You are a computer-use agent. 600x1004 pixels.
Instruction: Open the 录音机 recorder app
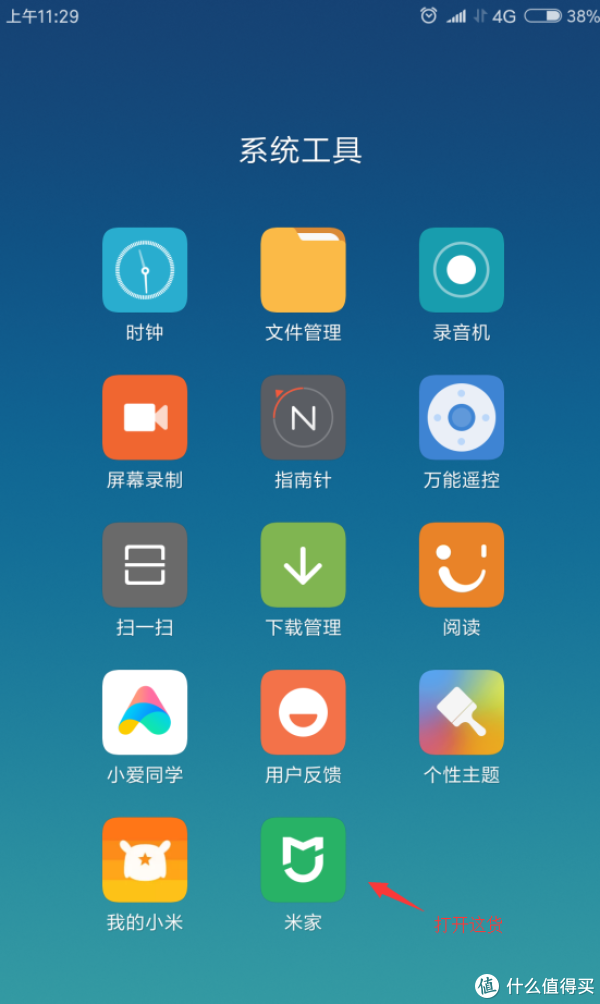coord(461,270)
